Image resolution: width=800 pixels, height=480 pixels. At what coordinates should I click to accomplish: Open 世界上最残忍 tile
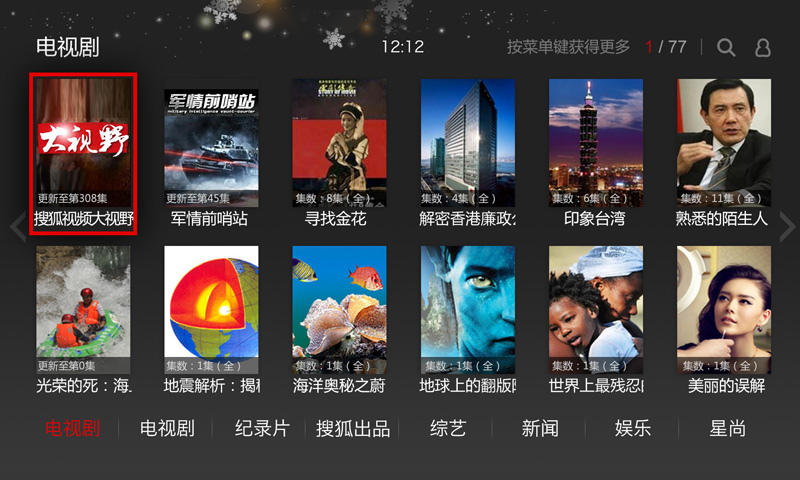pos(595,318)
